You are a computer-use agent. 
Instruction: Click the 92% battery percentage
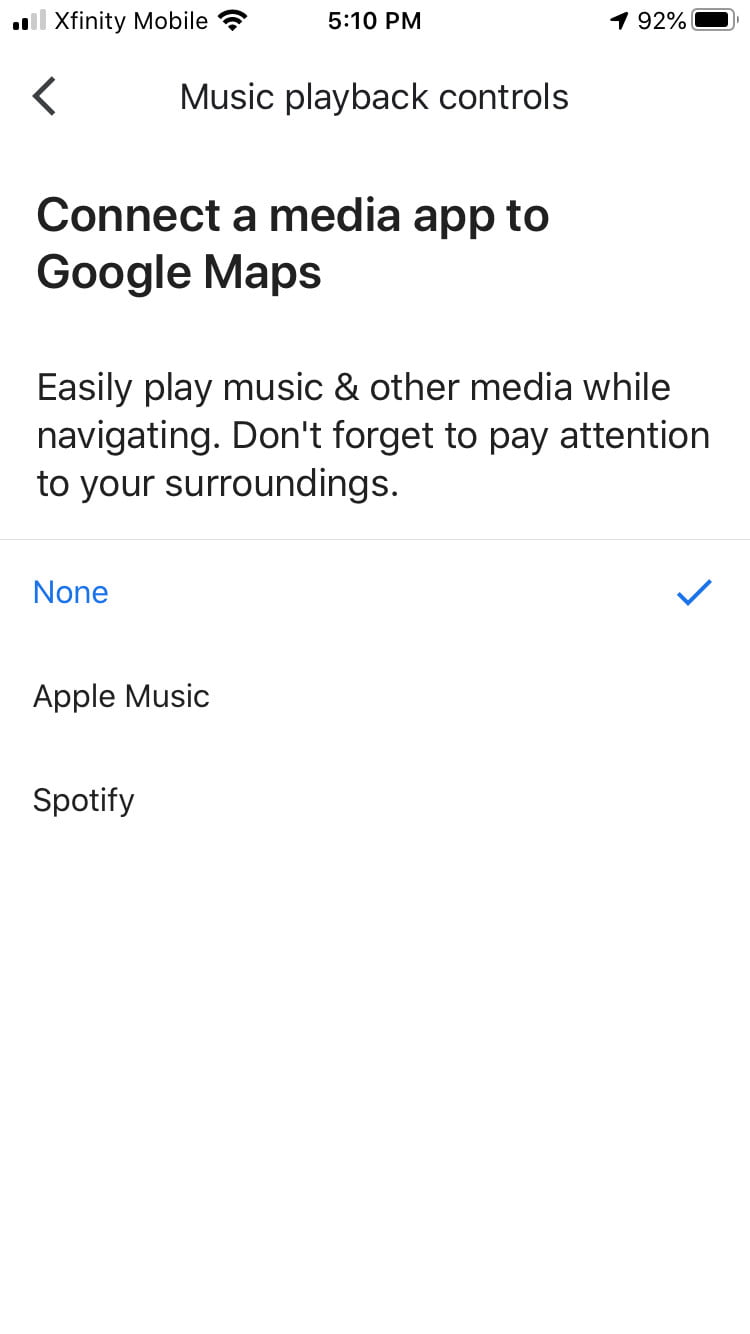(x=664, y=20)
